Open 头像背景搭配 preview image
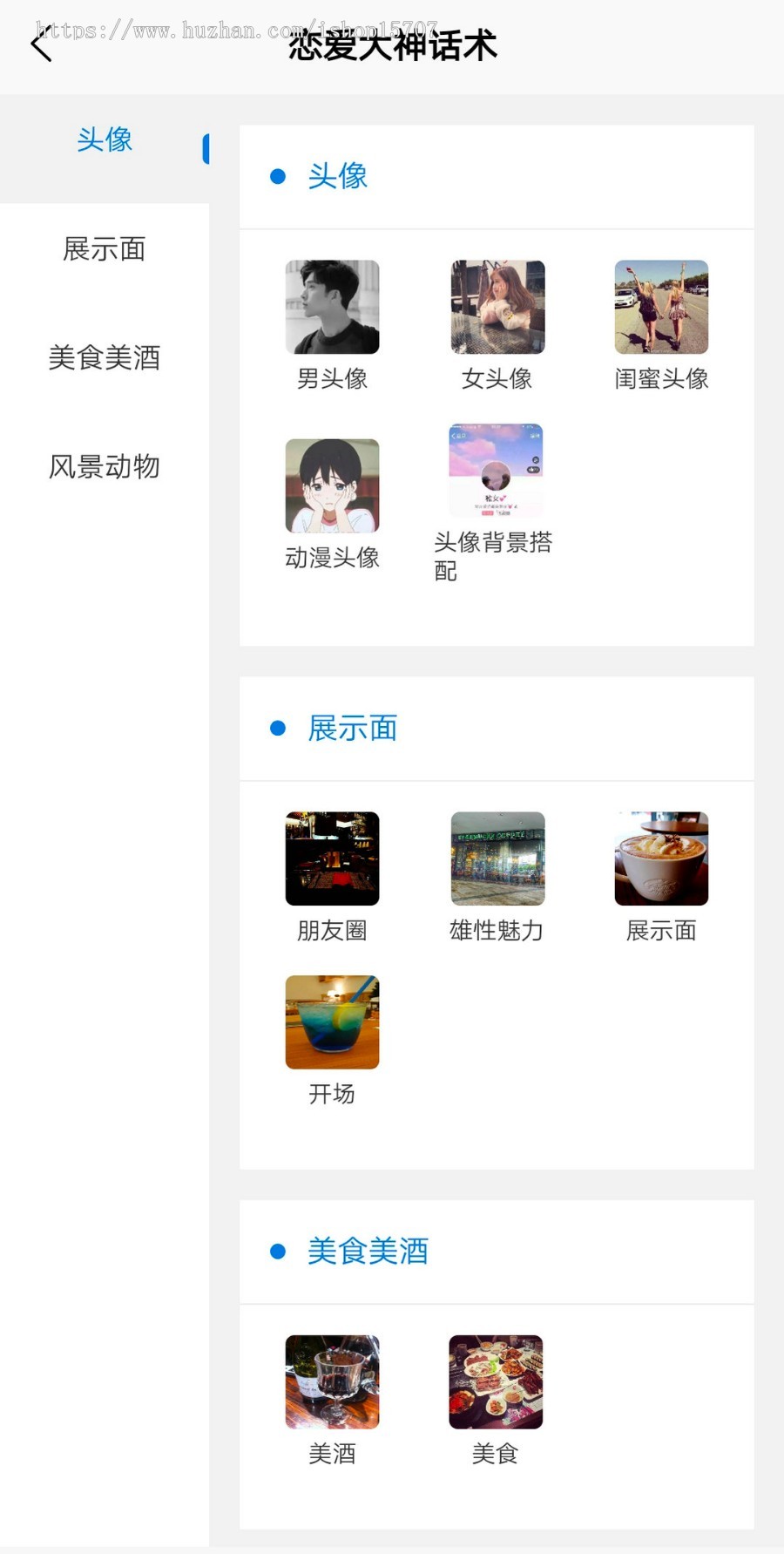 (495, 470)
